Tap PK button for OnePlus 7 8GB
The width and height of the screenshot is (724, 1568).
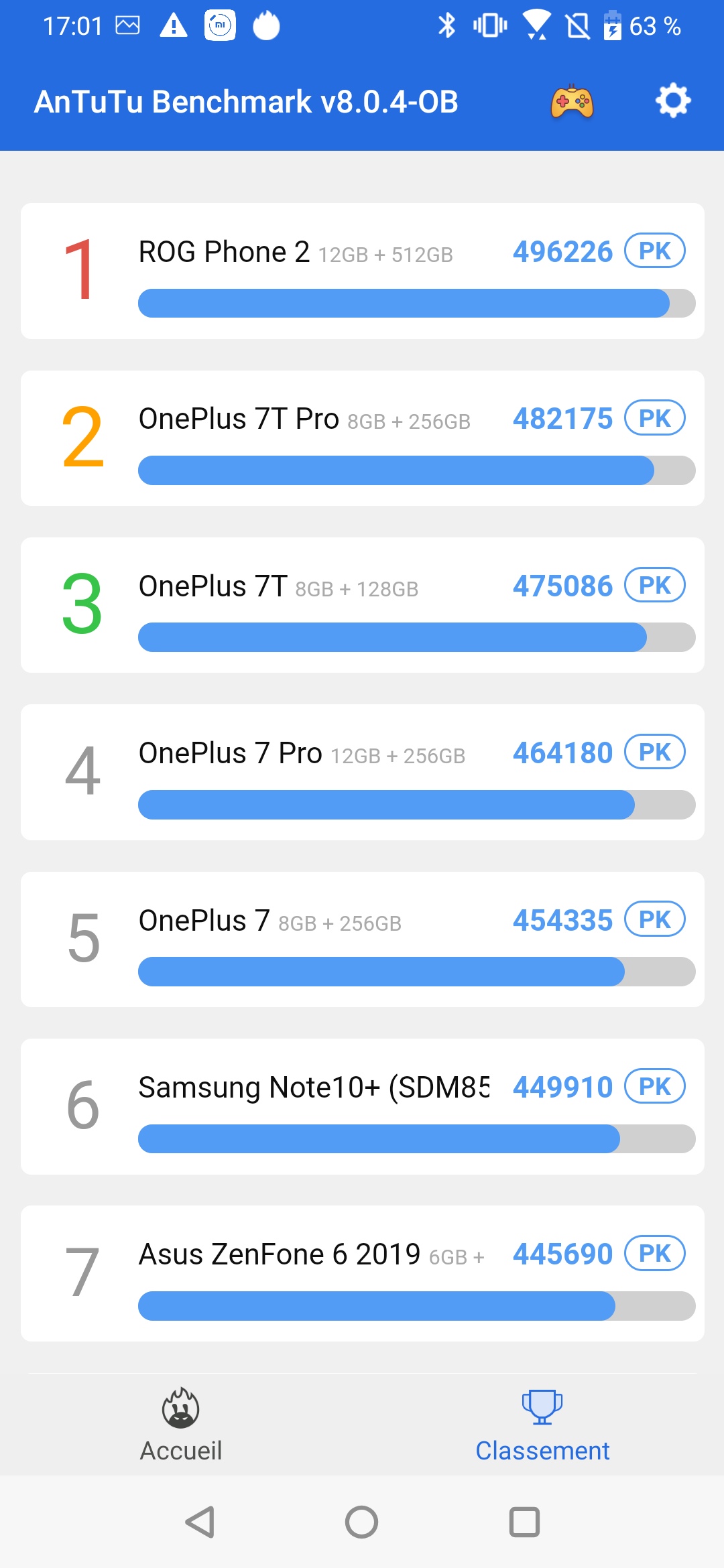654,919
